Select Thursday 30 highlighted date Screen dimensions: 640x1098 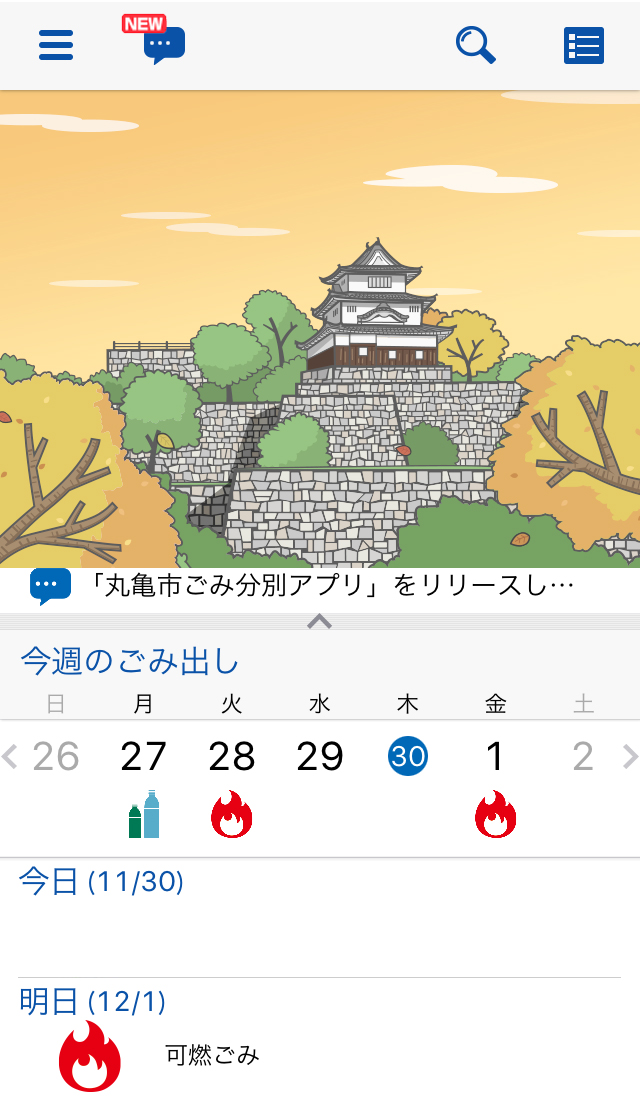pos(408,756)
